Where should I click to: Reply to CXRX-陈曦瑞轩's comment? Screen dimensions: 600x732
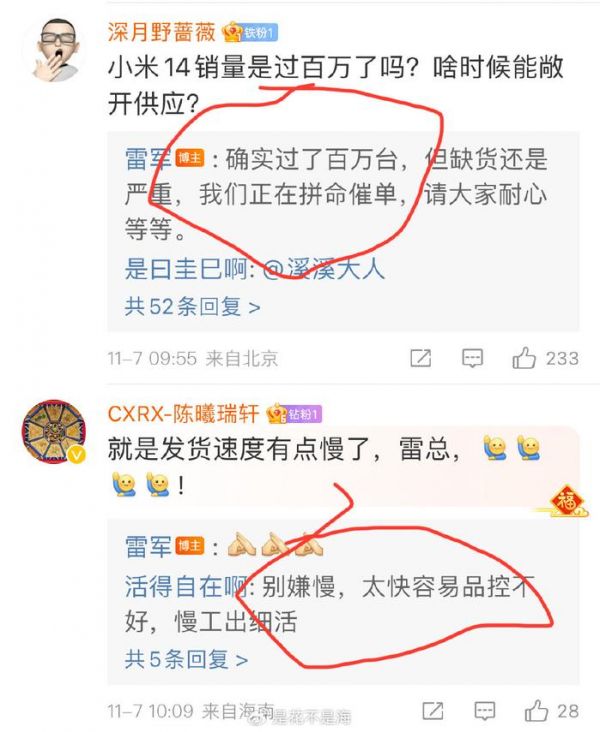coord(486,711)
